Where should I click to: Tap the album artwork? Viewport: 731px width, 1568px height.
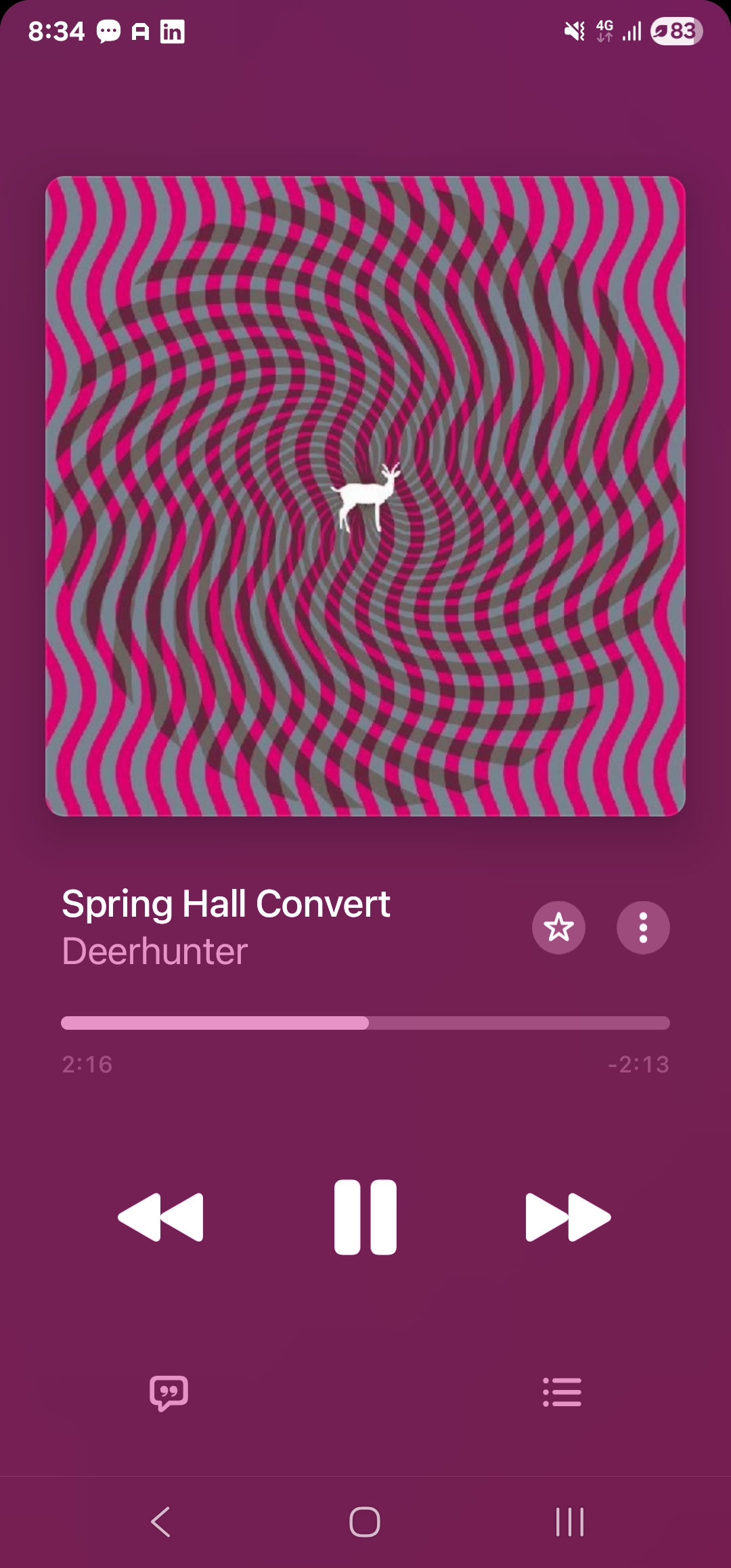(365, 496)
